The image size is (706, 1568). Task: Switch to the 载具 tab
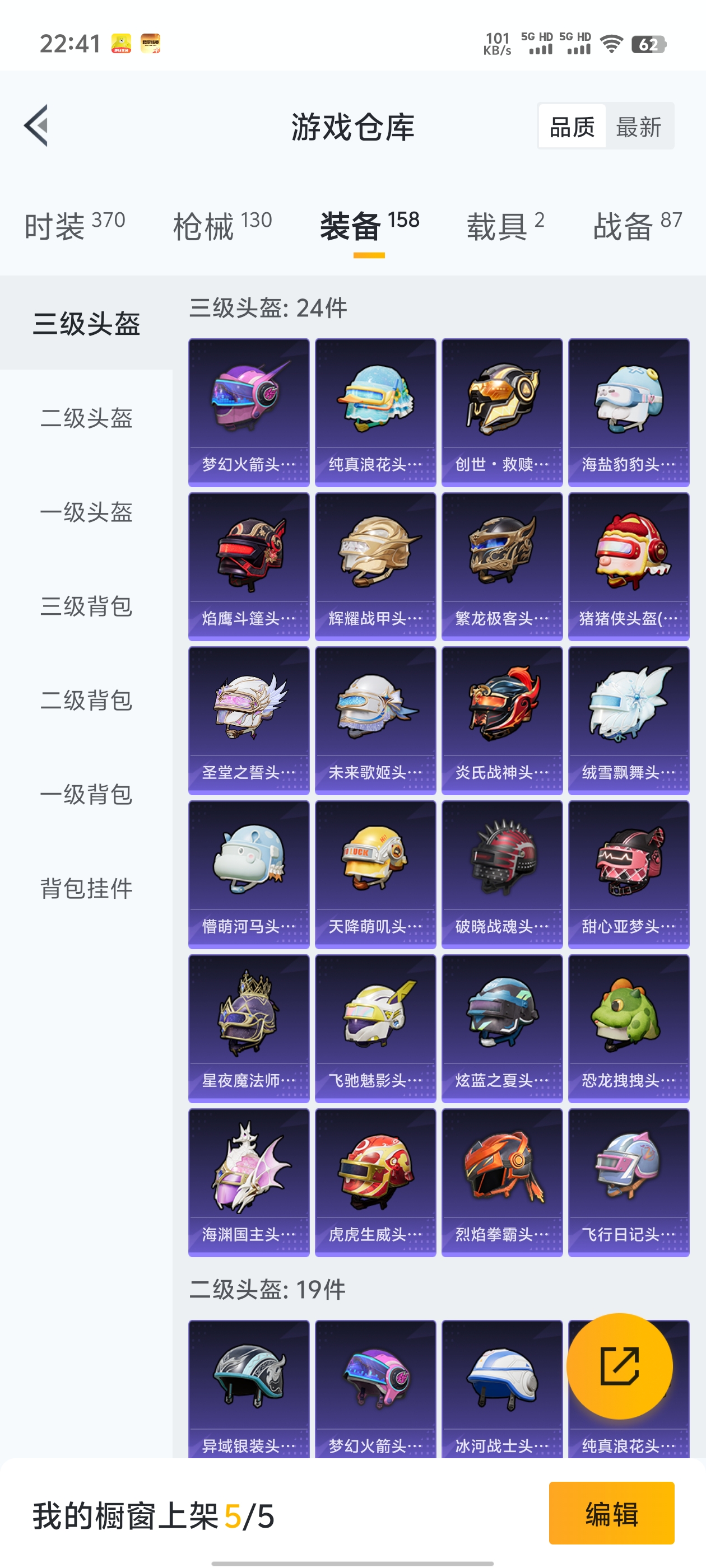click(x=505, y=225)
